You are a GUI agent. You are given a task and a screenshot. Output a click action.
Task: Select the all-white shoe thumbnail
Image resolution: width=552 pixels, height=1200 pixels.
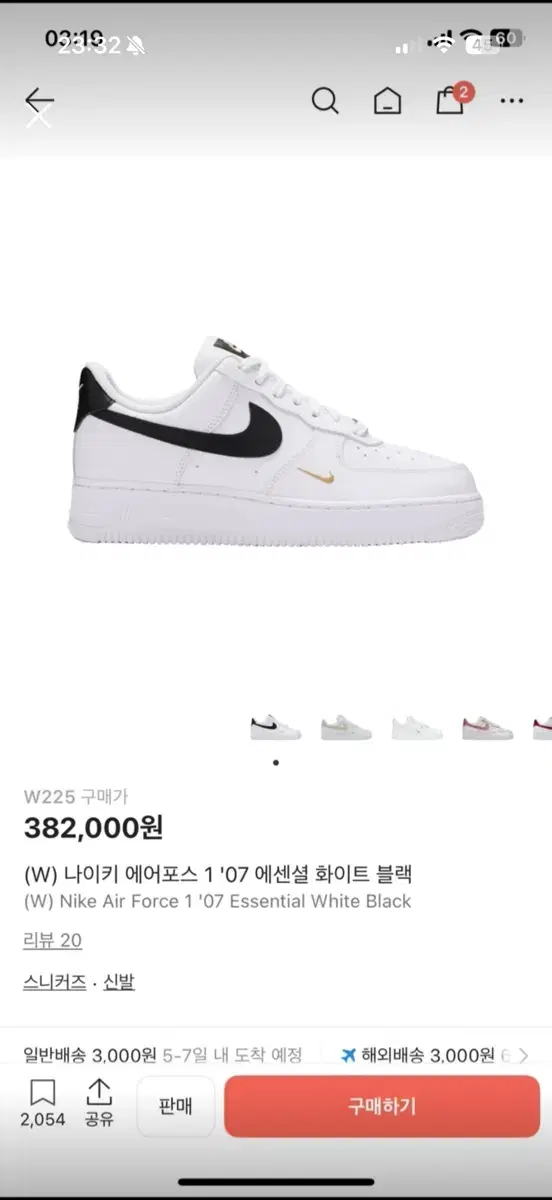tap(417, 727)
